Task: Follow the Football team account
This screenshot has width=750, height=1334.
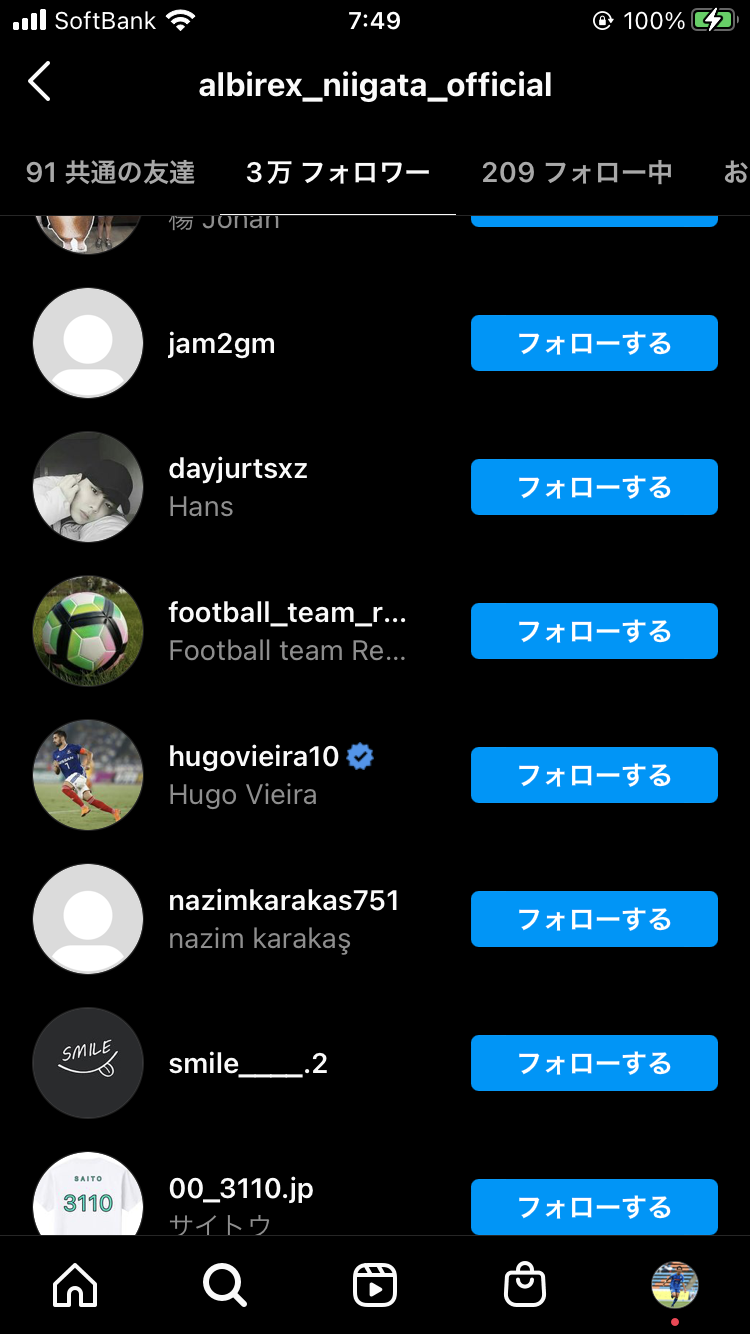Action: point(594,631)
